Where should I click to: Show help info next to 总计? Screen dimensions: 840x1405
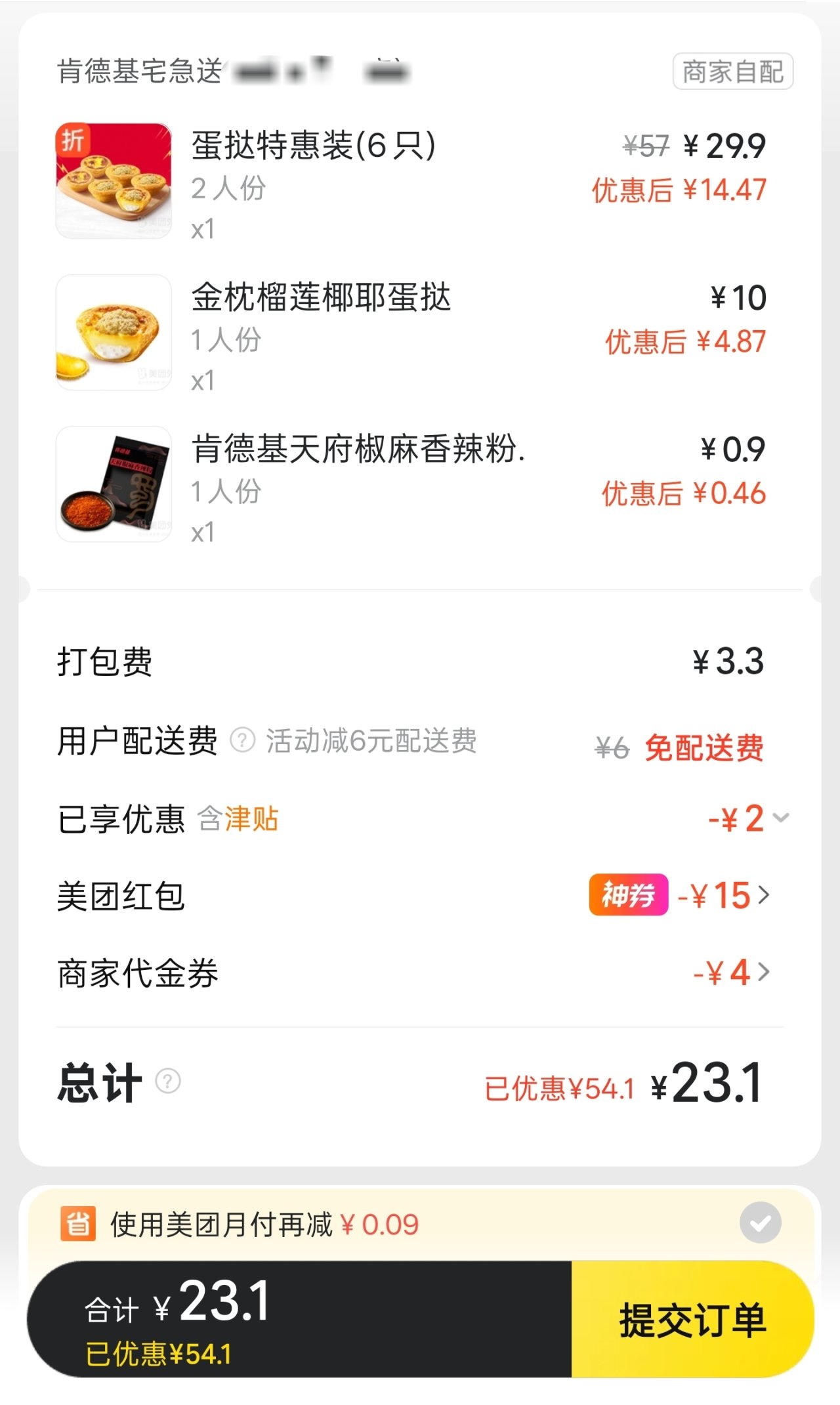pyautogui.click(x=168, y=1081)
